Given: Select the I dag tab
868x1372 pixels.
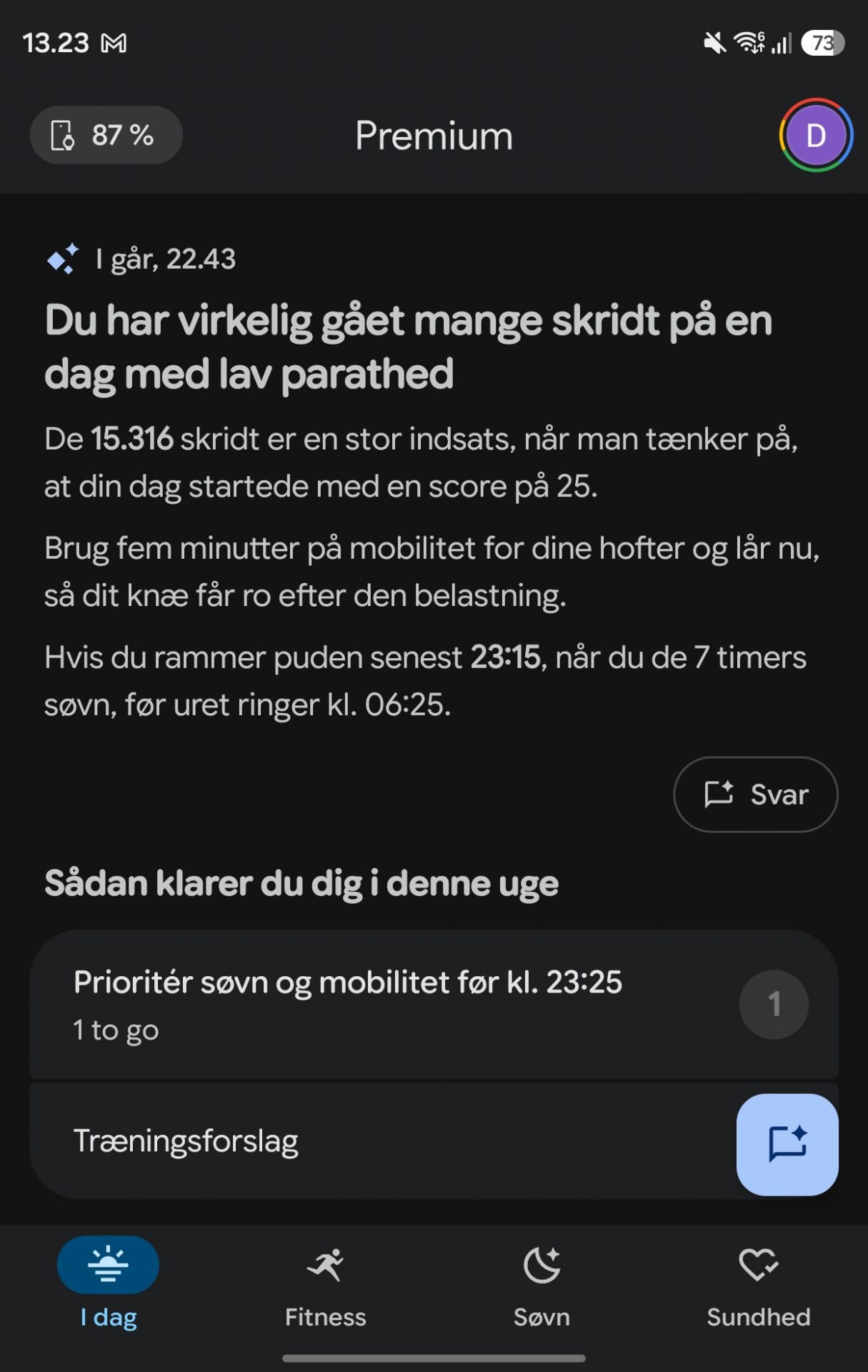Looking at the screenshot, I should tap(108, 1283).
